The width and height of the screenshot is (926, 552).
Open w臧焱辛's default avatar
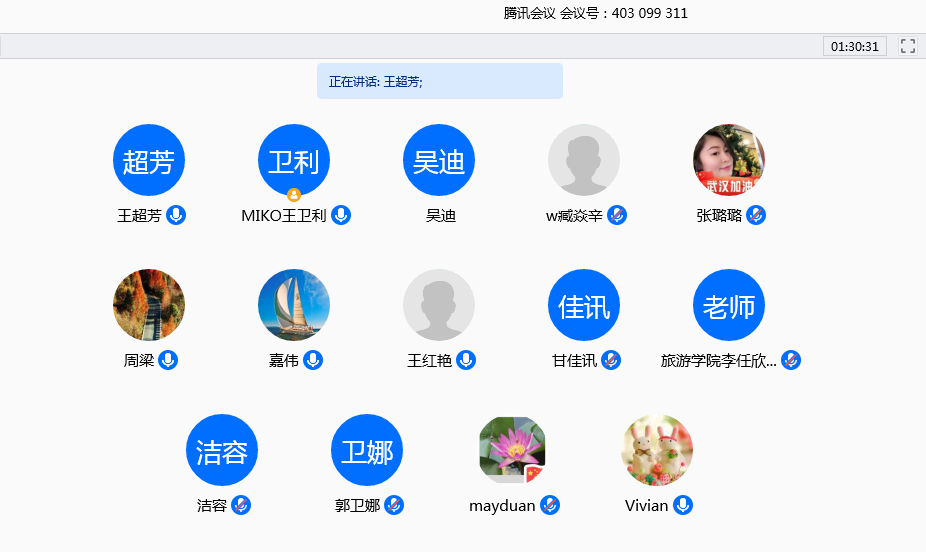583,160
